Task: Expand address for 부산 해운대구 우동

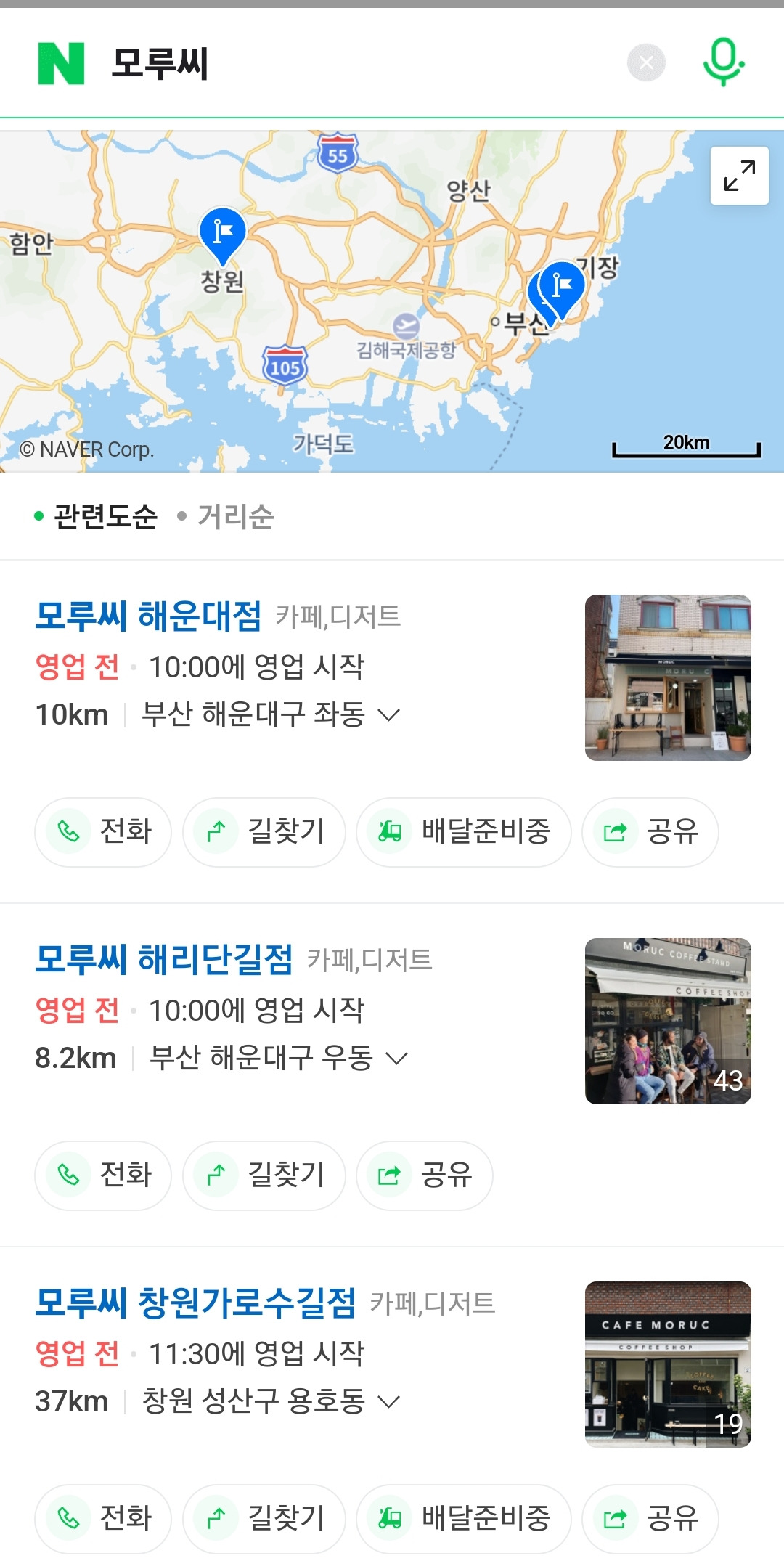Action: click(397, 1059)
